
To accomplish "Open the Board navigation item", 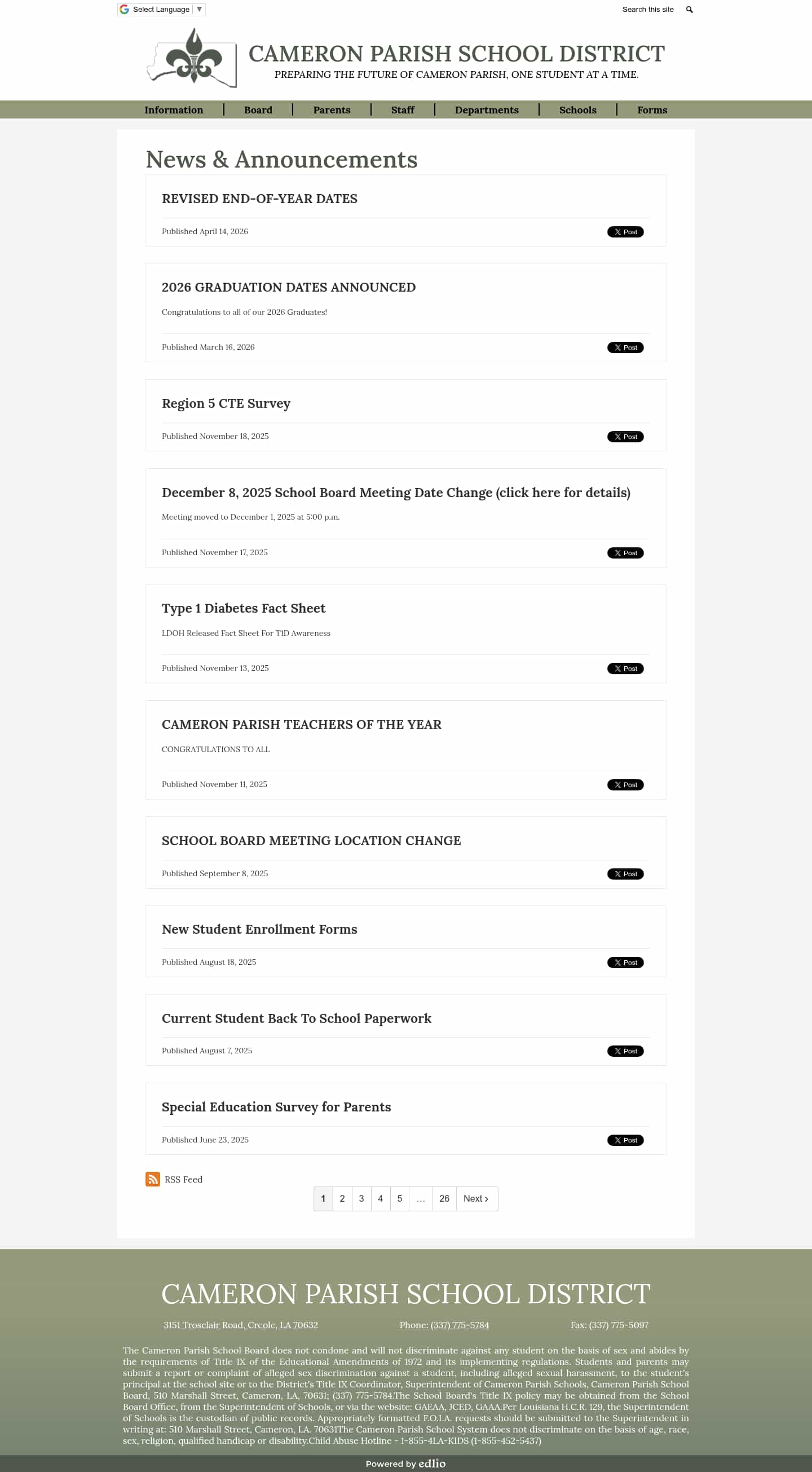I will pos(258,109).
